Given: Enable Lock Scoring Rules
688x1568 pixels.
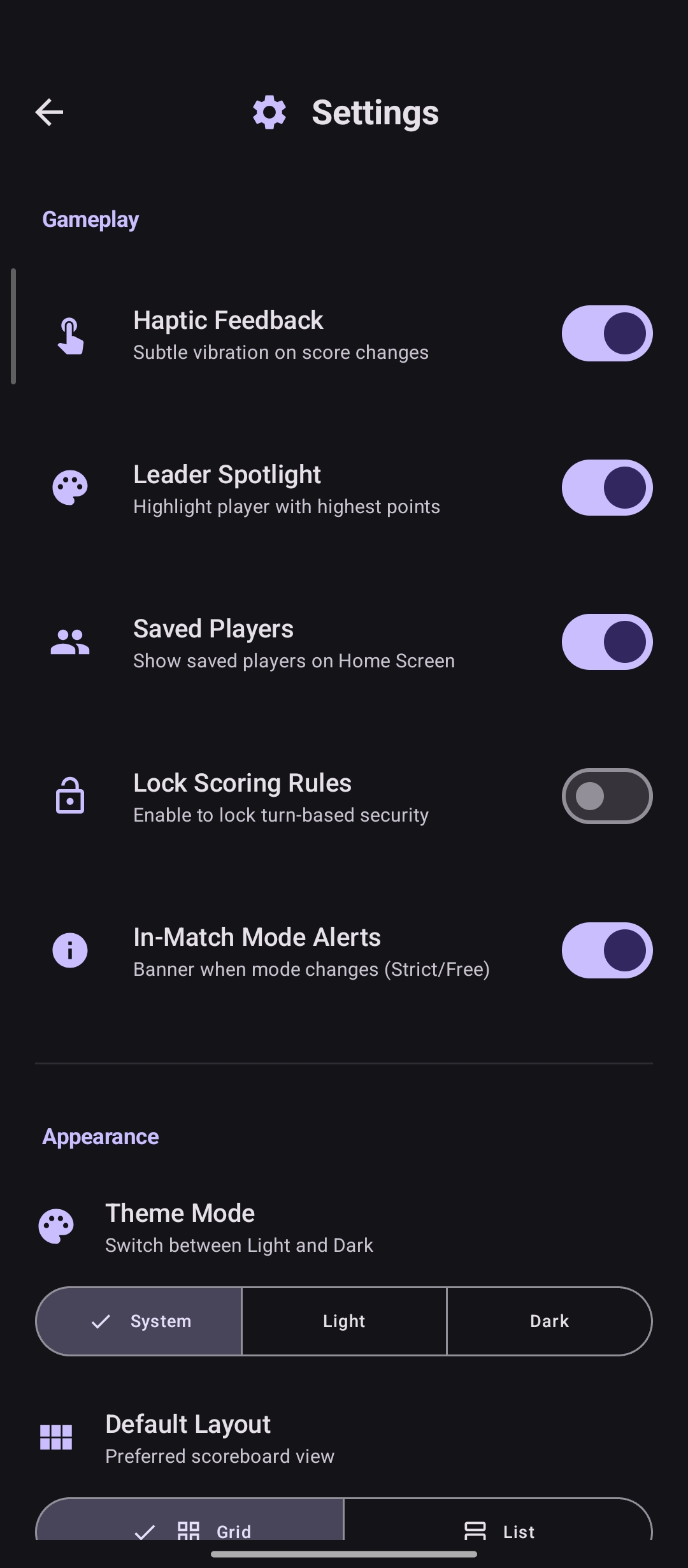Looking at the screenshot, I should pyautogui.click(x=607, y=796).
